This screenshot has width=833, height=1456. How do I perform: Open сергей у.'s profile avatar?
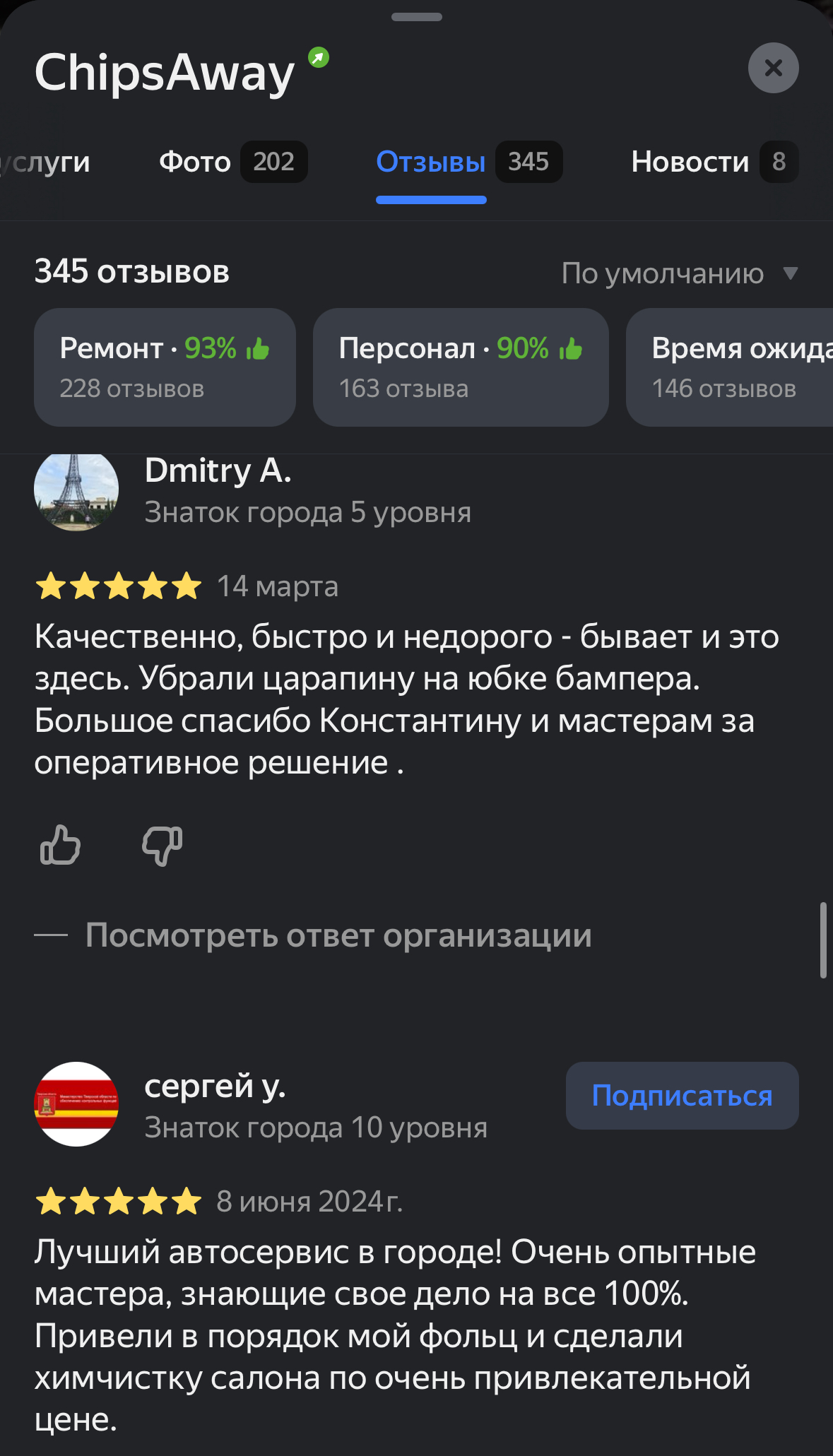76,1104
